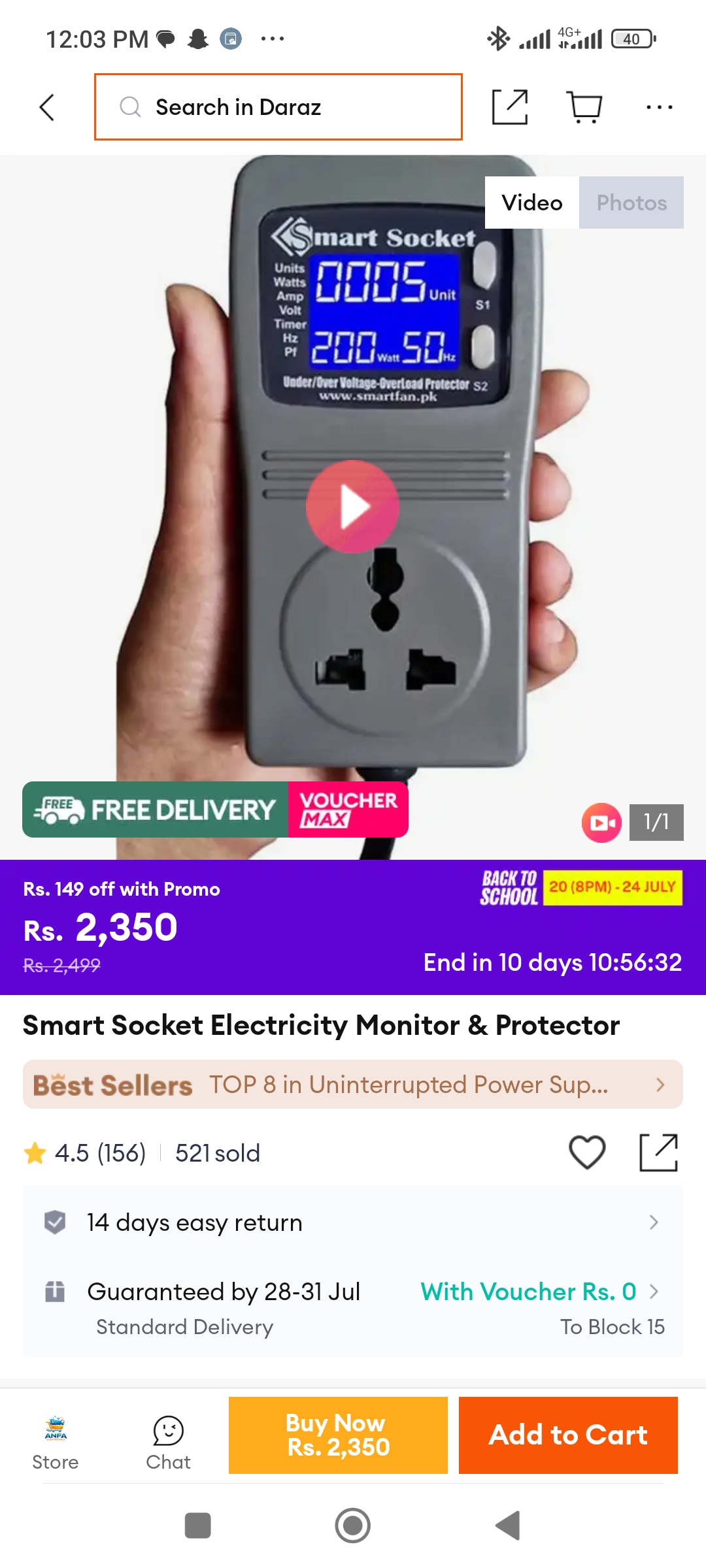This screenshot has height=1568, width=706.
Task: Chat with the seller
Action: (x=168, y=1443)
